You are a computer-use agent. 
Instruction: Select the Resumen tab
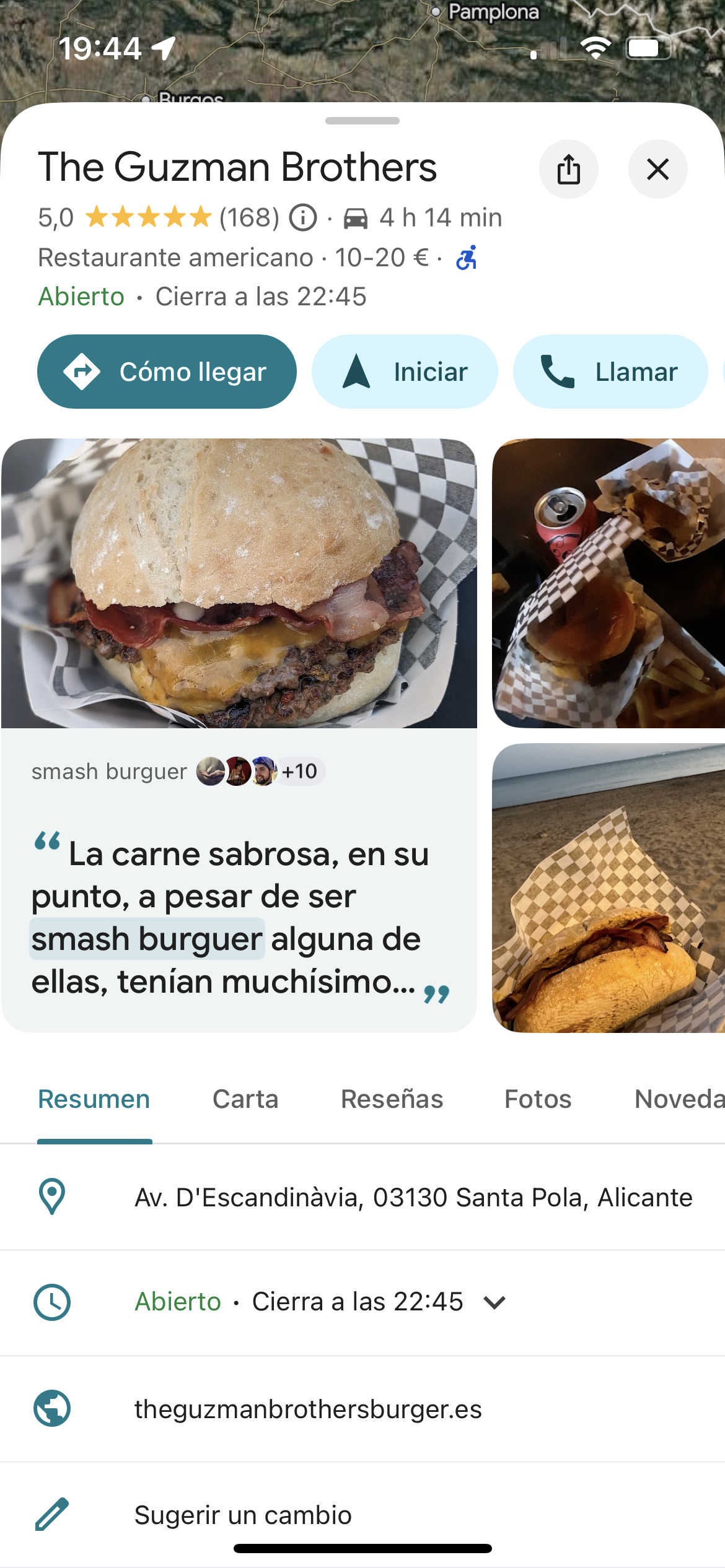[x=94, y=1099]
